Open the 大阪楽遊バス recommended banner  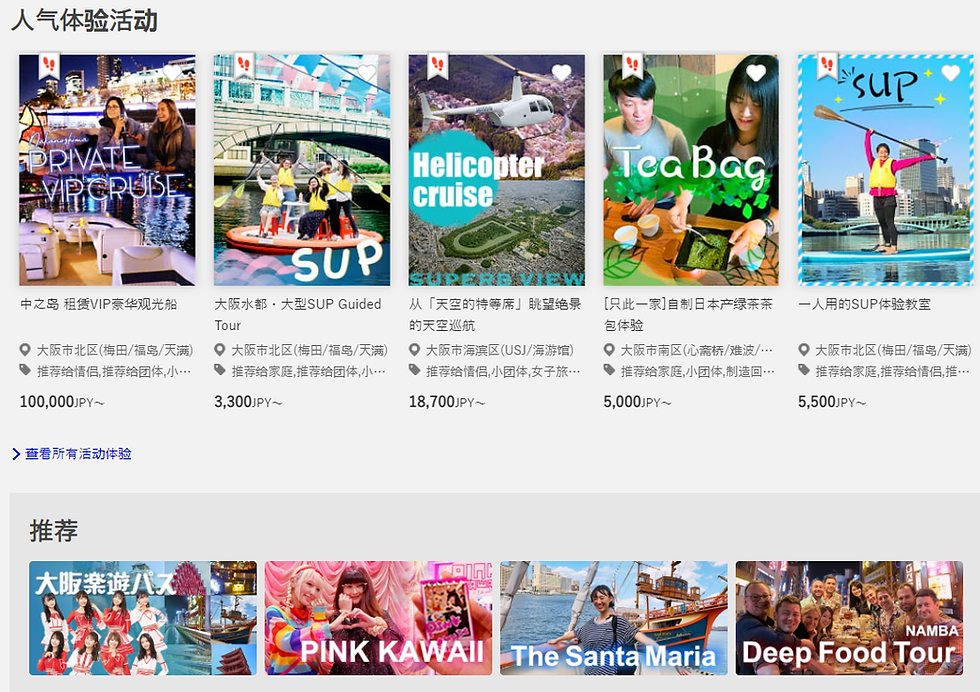[143, 618]
